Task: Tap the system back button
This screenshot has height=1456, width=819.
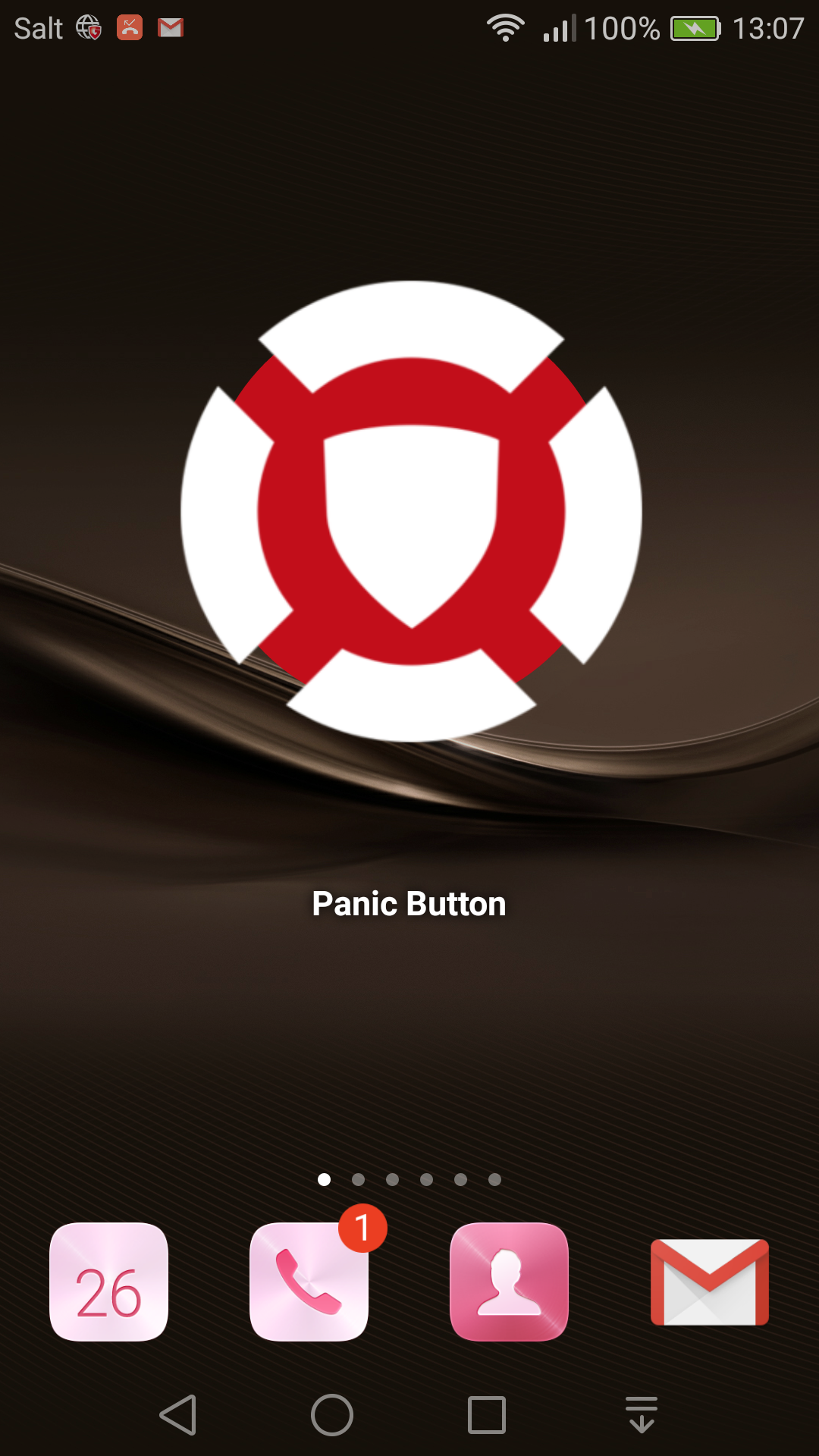Action: tap(178, 1415)
